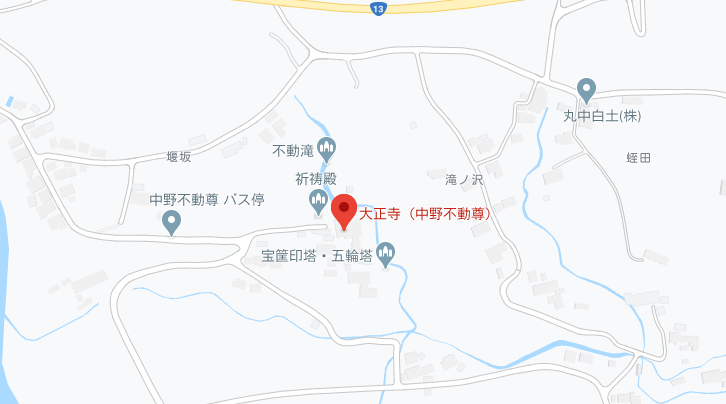
Task: Open the 祈祷殿 marker
Action: [319, 203]
